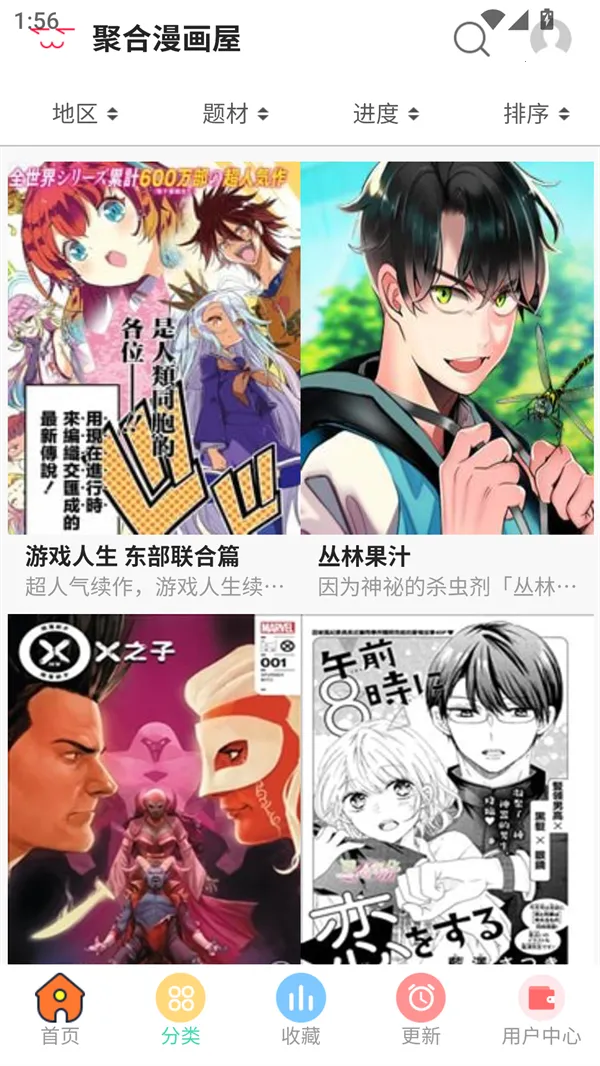This screenshot has height=1066, width=600.
Task: Expand the 题材 filter dropdown
Action: (x=235, y=114)
